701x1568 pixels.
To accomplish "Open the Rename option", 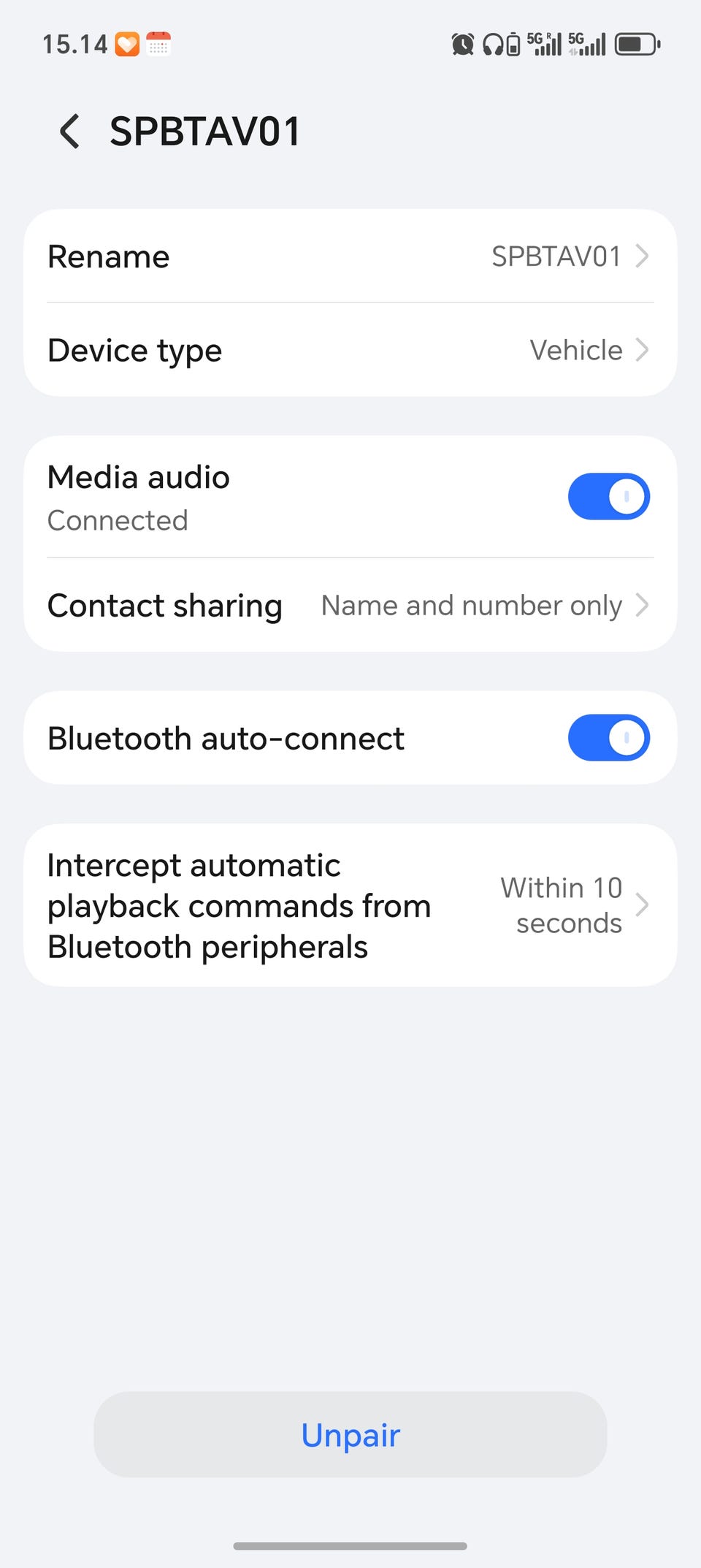I will [x=349, y=256].
